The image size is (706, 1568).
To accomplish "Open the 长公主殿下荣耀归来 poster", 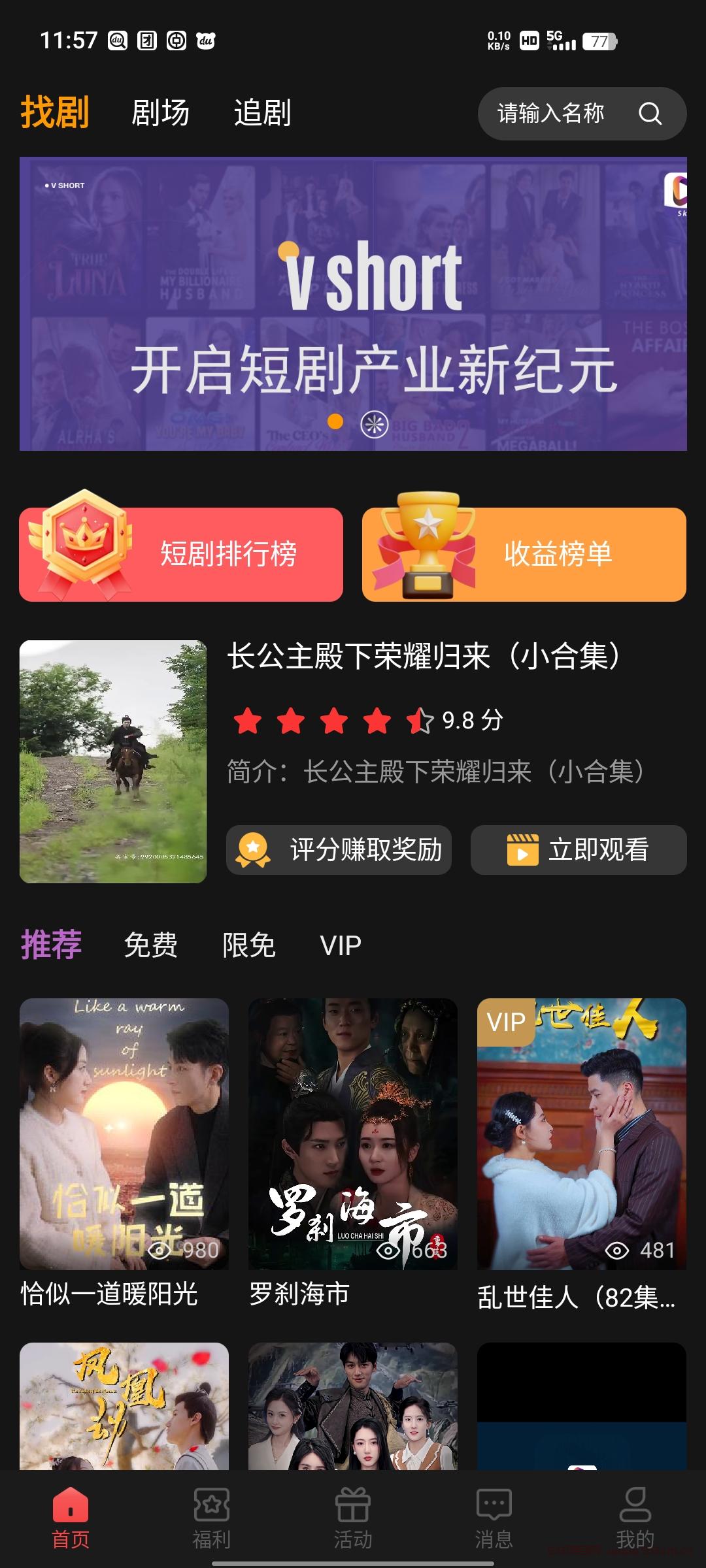I will point(113,762).
